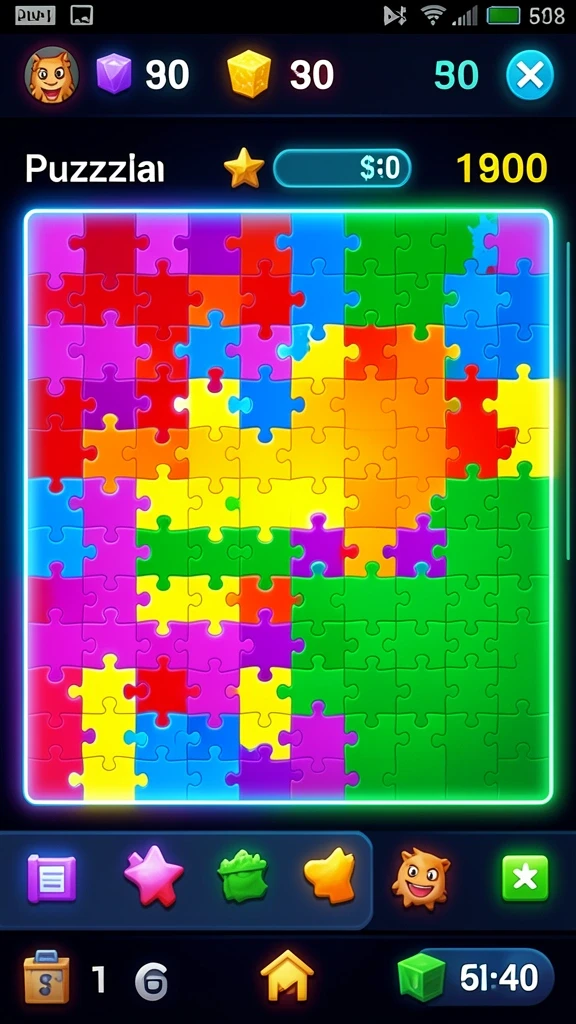This screenshot has height=1024, width=576.
Task: Go to the home screen via house icon
Action: (x=287, y=976)
